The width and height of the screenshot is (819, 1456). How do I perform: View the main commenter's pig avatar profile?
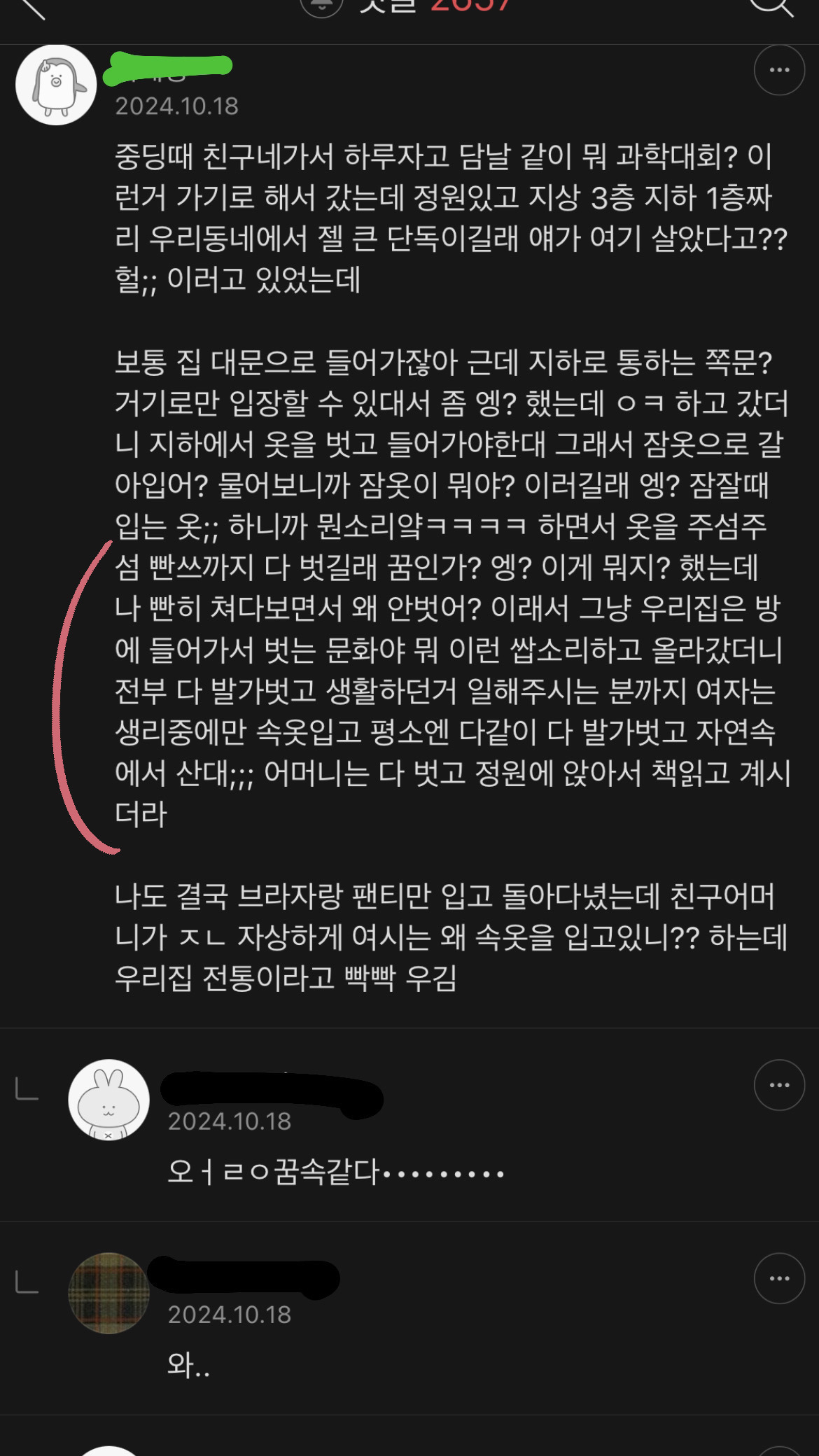click(x=56, y=85)
